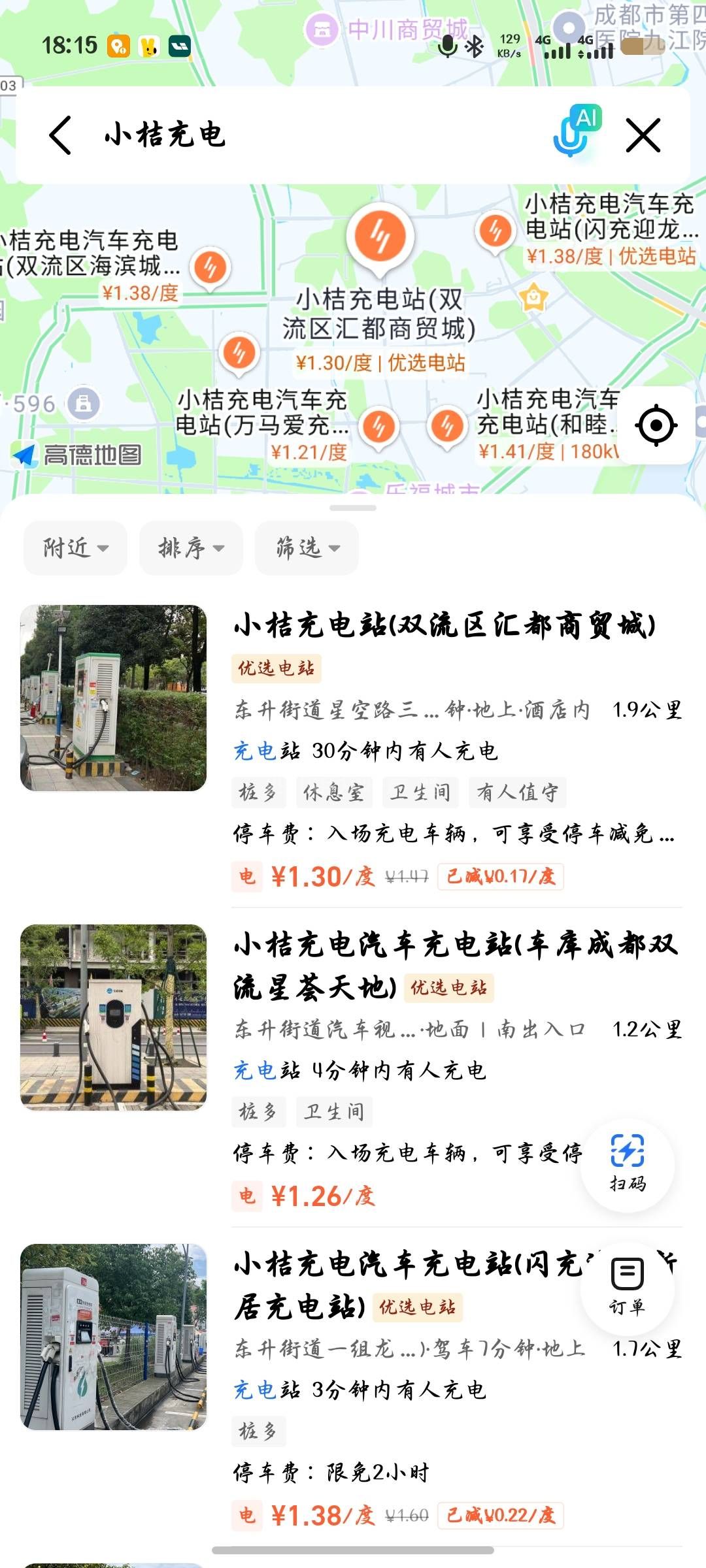Select the 闪充迎龙 station map marker

click(x=496, y=231)
